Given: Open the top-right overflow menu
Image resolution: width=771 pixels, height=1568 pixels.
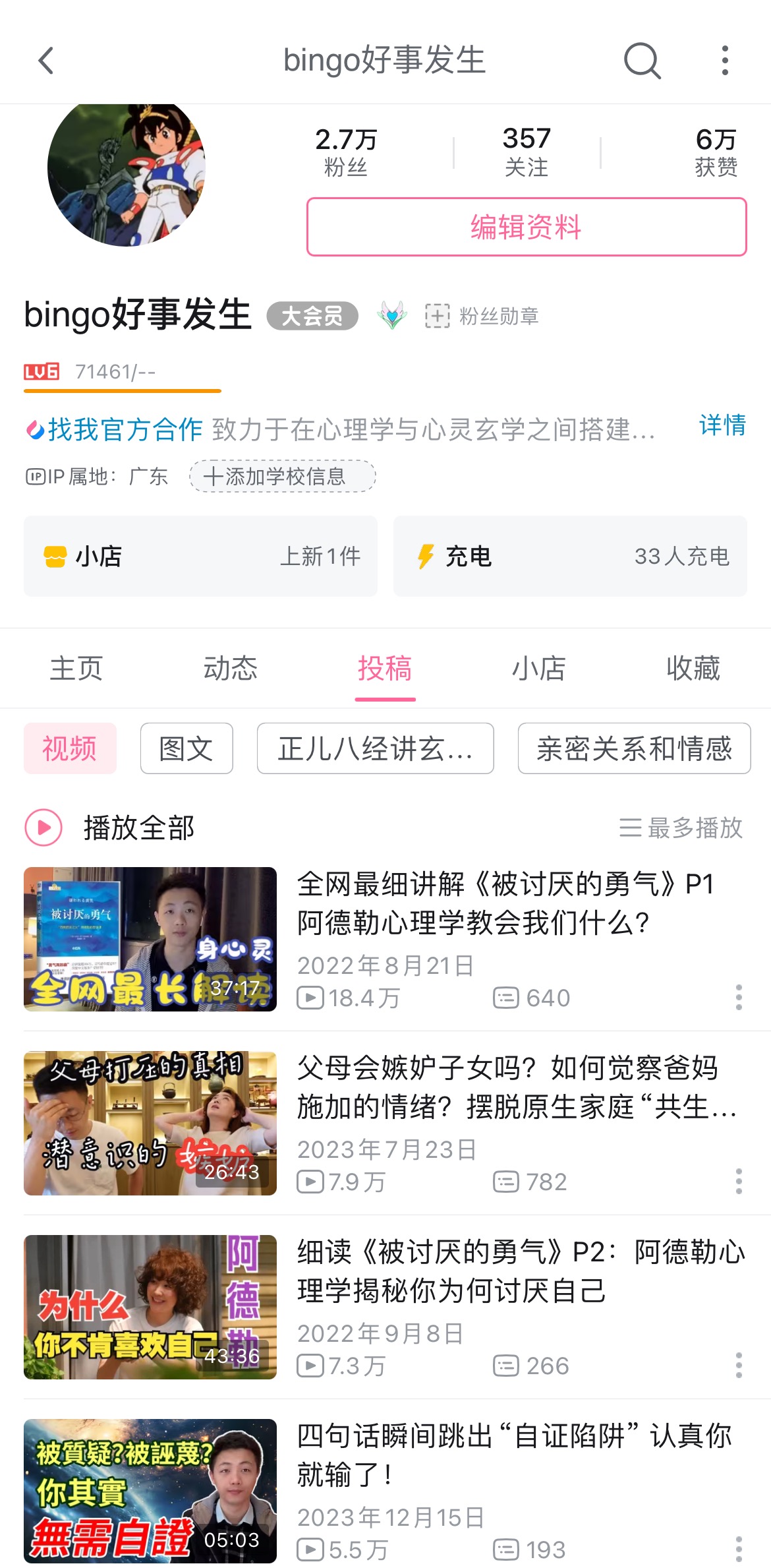Looking at the screenshot, I should [x=725, y=61].
